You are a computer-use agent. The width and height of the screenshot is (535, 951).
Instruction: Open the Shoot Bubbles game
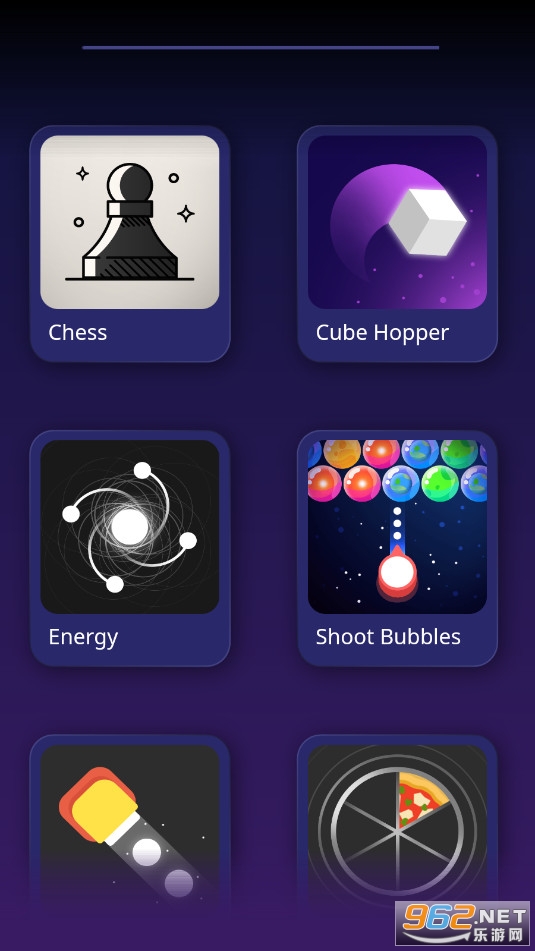pos(397,548)
